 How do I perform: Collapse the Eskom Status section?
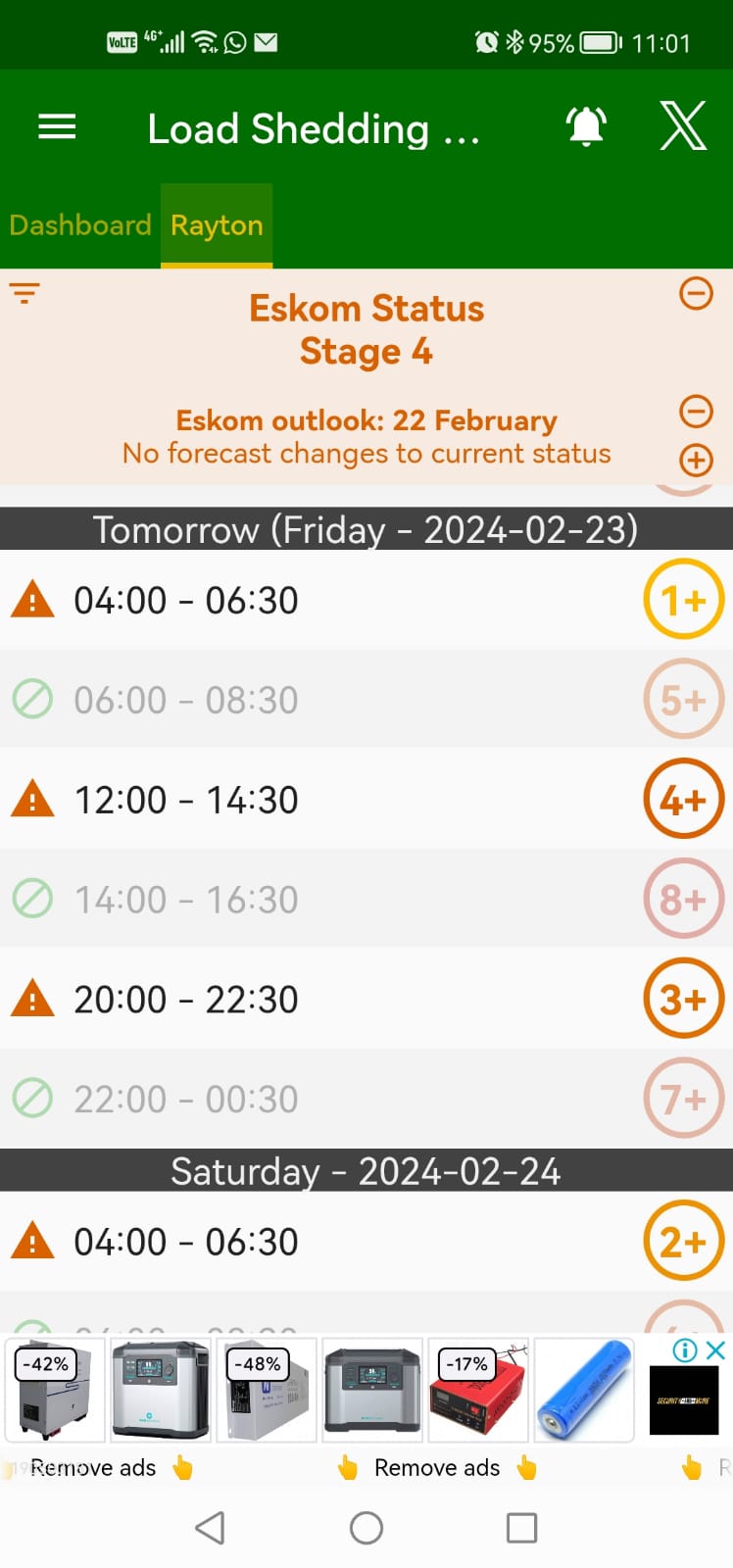pyautogui.click(x=696, y=293)
